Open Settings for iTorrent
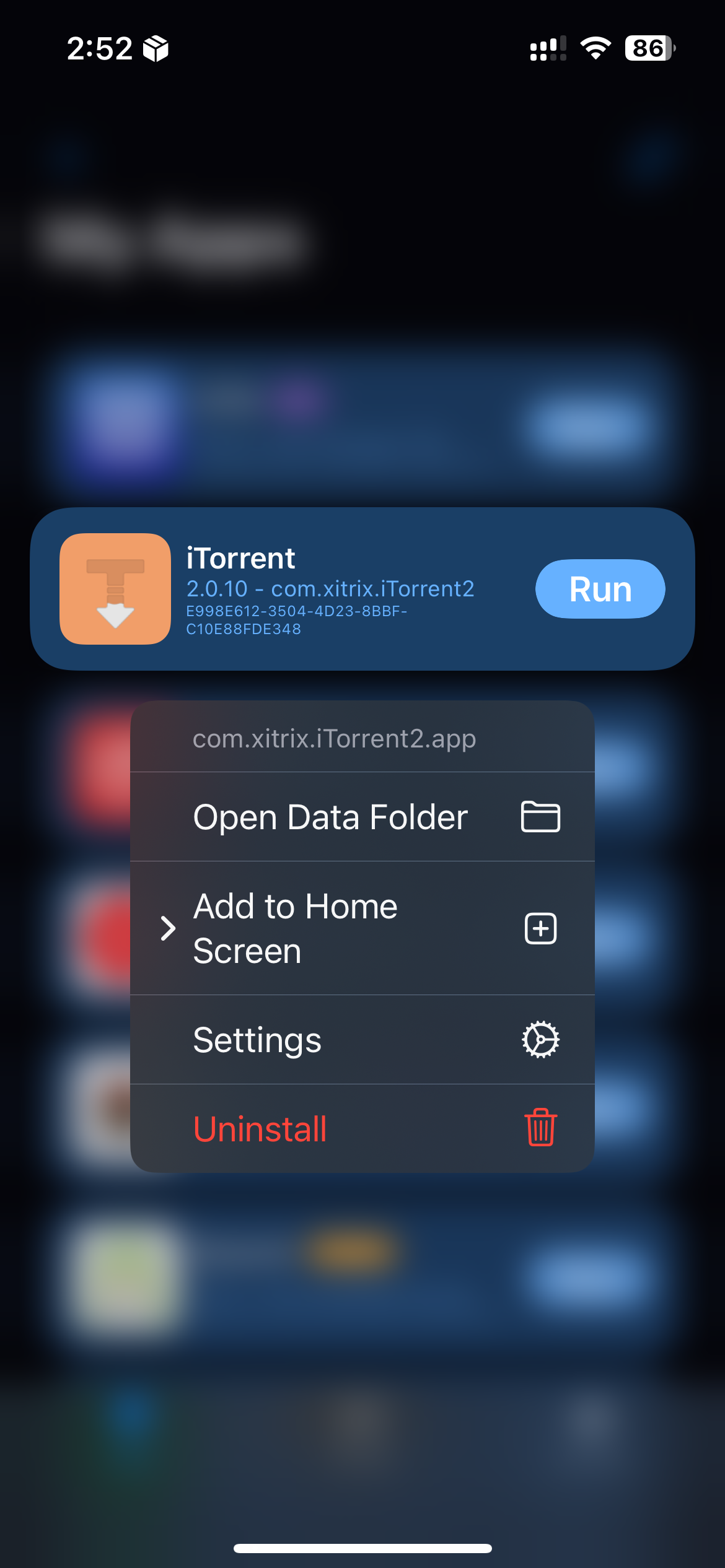This screenshot has width=725, height=1568. (x=362, y=1040)
